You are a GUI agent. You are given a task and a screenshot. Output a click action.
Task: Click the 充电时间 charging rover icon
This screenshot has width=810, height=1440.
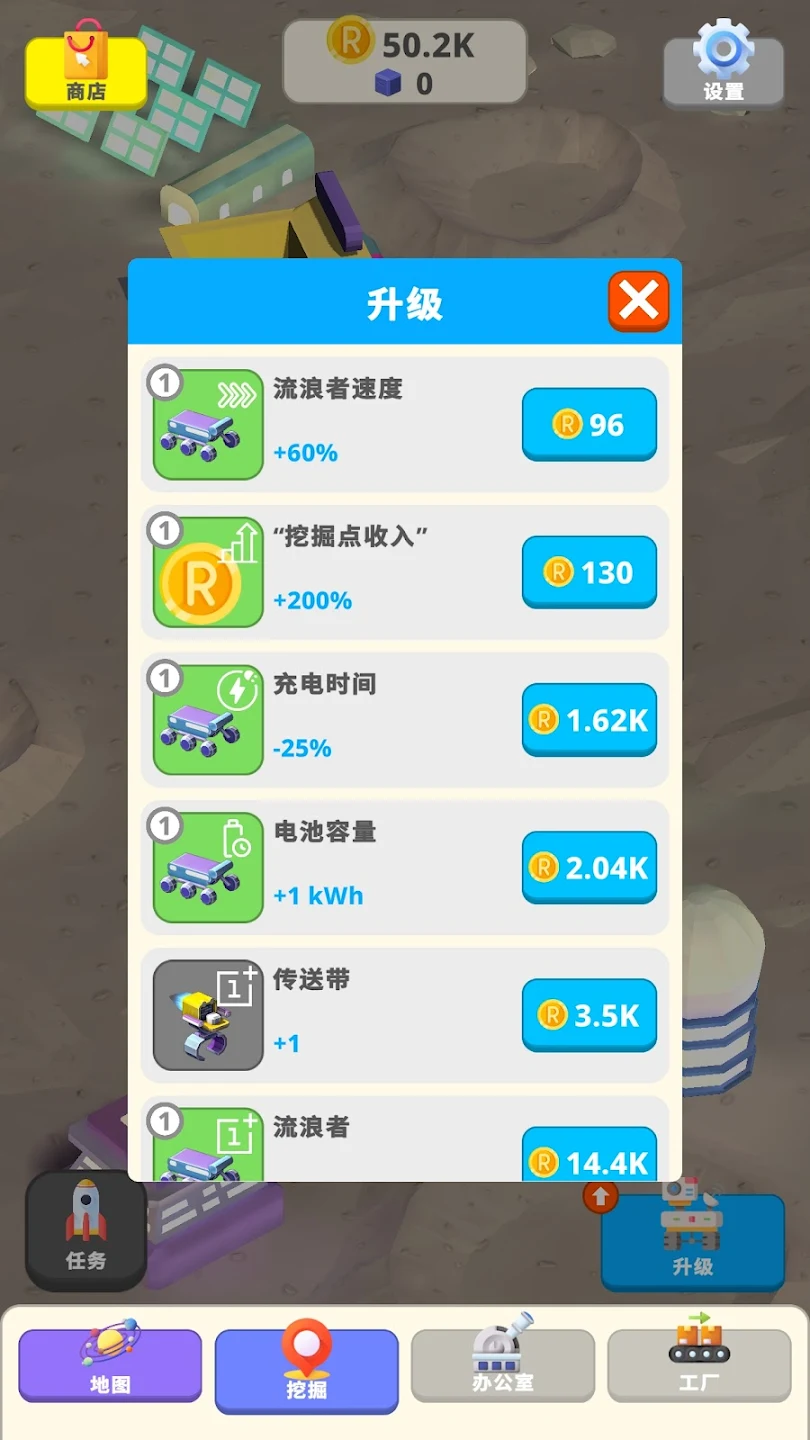pyautogui.click(x=207, y=719)
